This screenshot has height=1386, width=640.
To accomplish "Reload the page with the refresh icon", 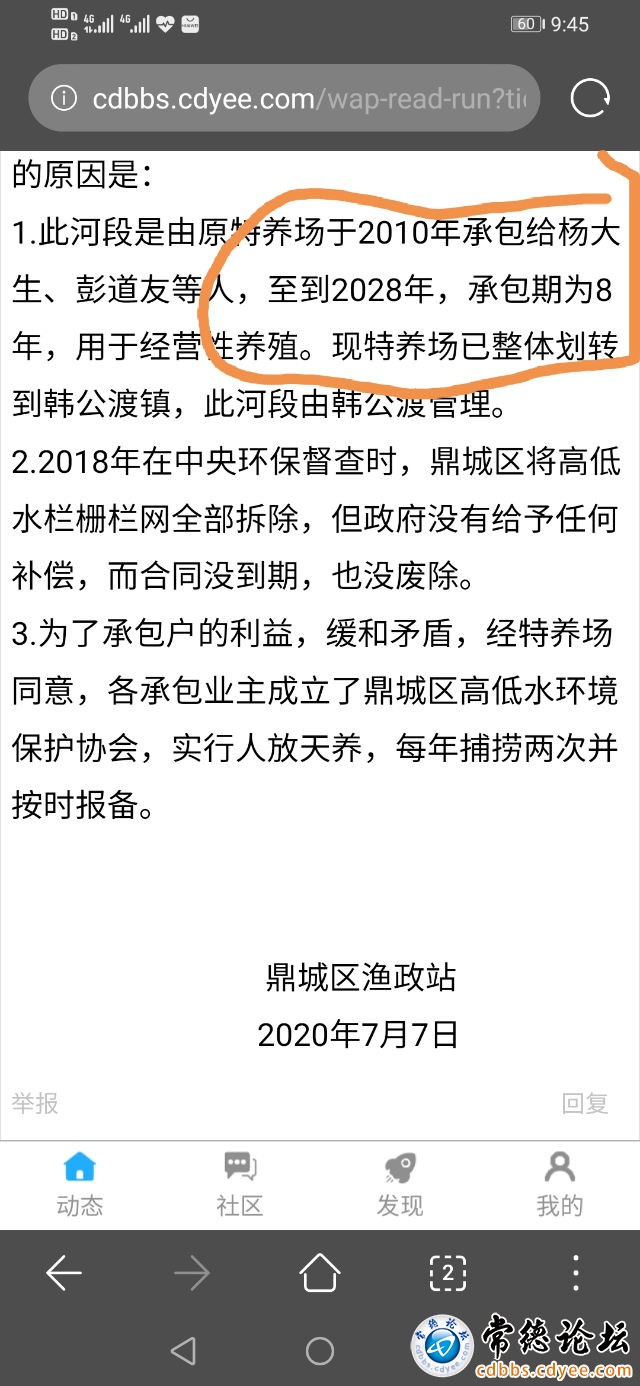I will coord(590,98).
